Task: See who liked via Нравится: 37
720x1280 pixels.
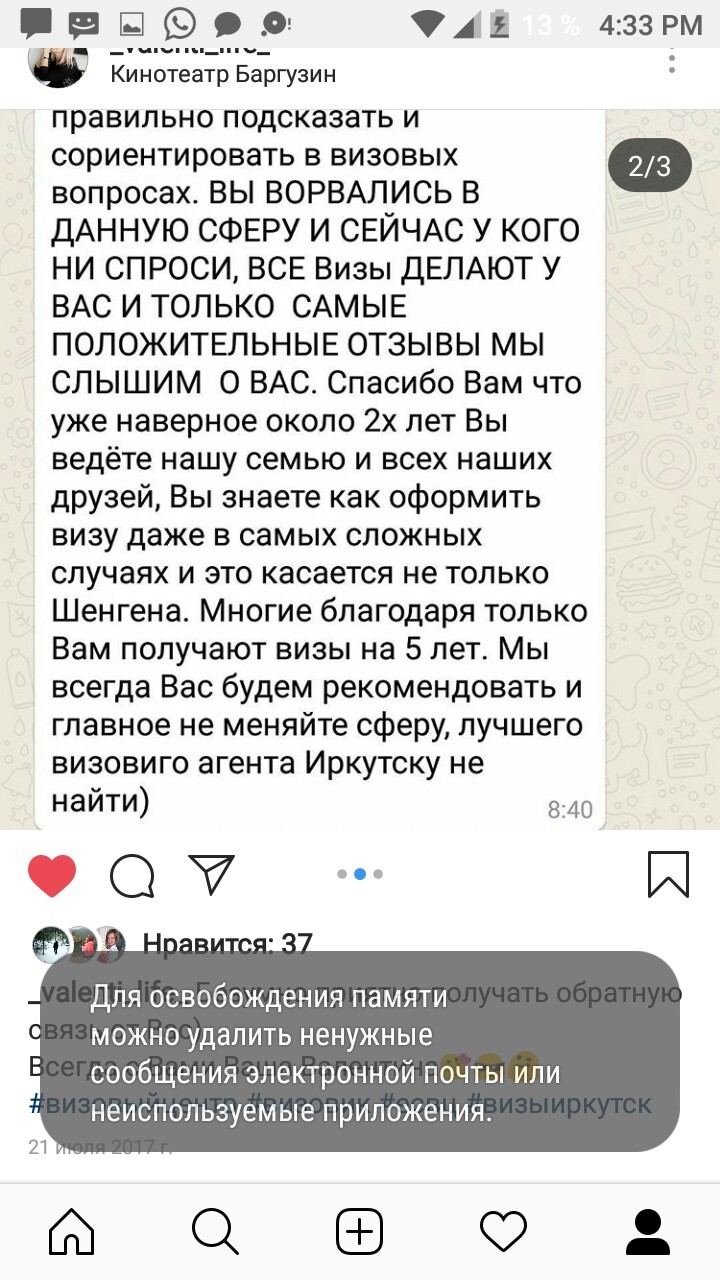Action: click(x=227, y=944)
